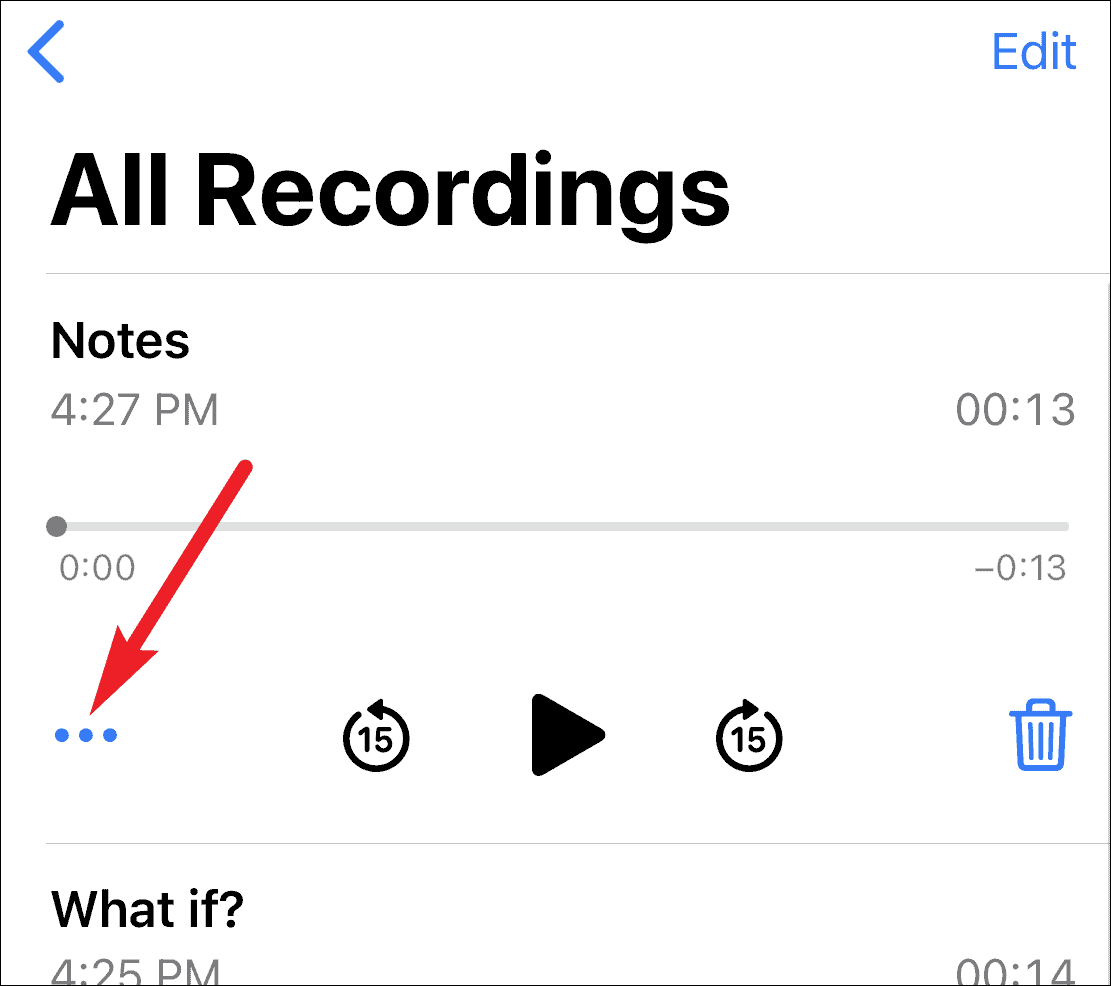
Task: Delete the Notes recording with the trash icon
Action: tap(1040, 734)
